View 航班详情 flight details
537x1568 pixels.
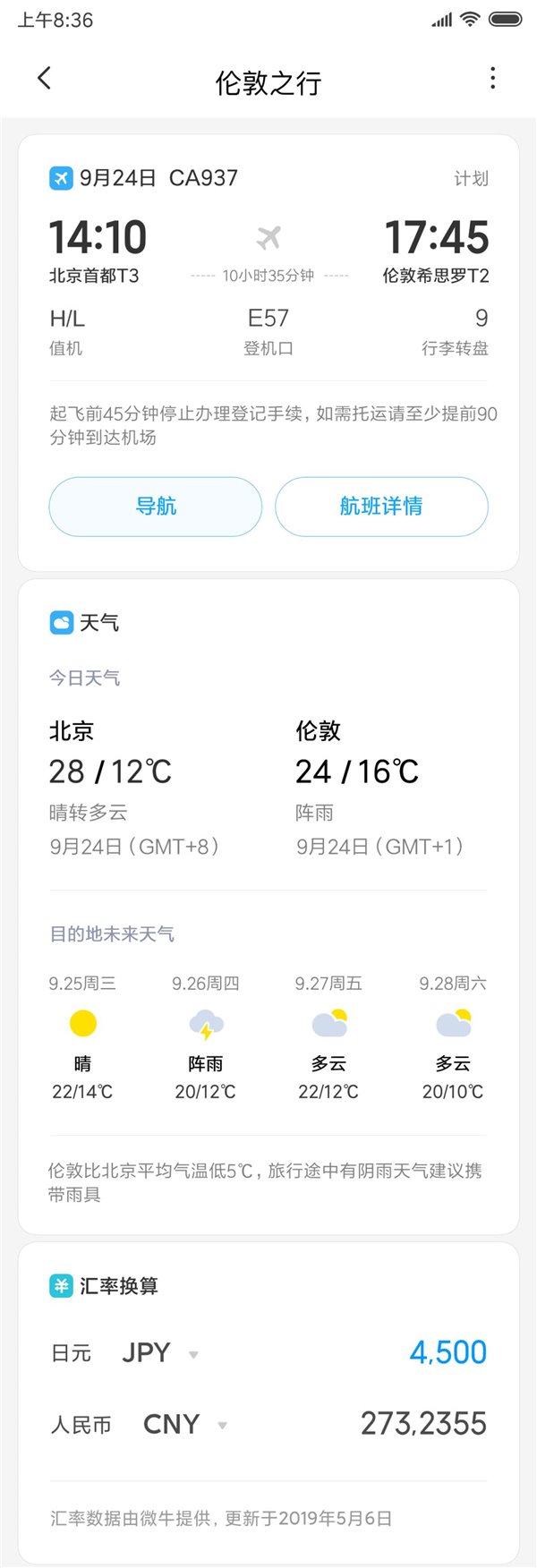pos(381,507)
